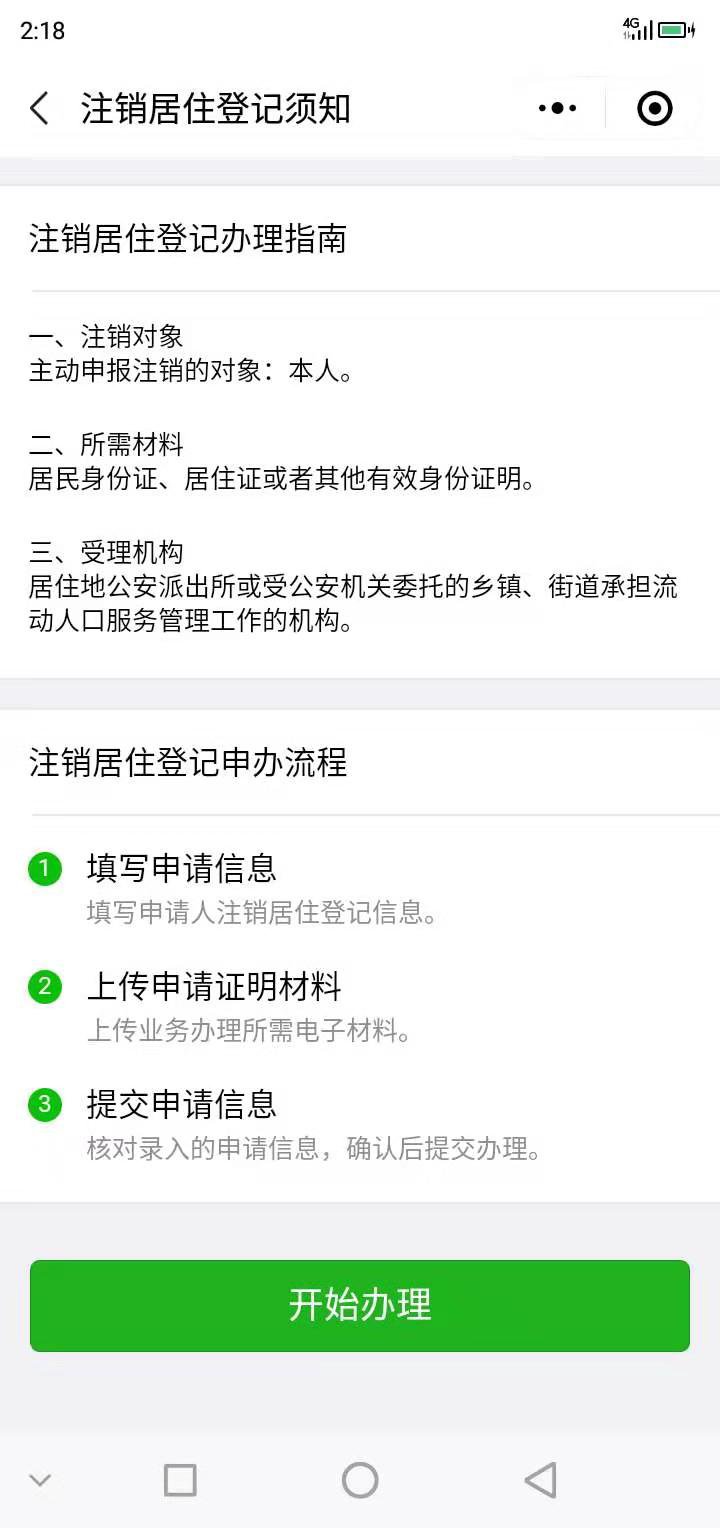The height and width of the screenshot is (1528, 720).
Task: Tap the system back triangle button
Action: [540, 1480]
